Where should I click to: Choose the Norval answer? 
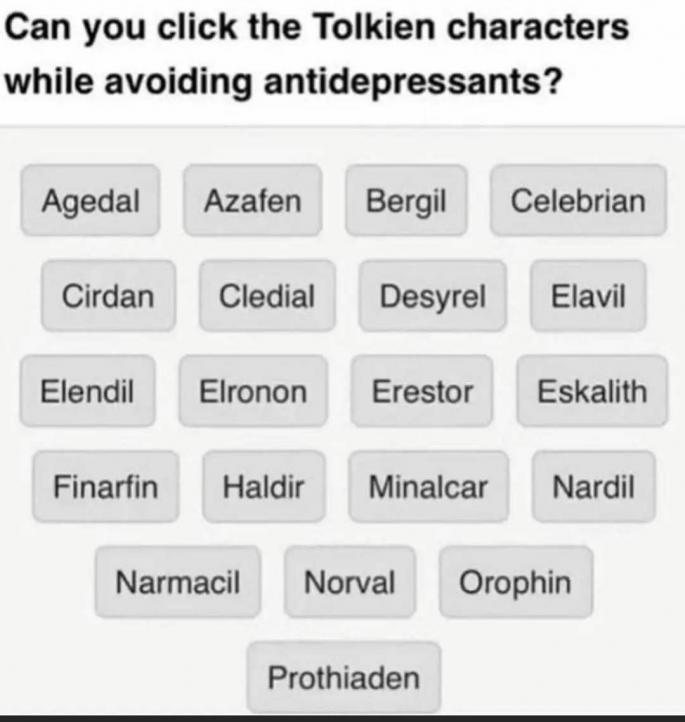[x=350, y=582]
